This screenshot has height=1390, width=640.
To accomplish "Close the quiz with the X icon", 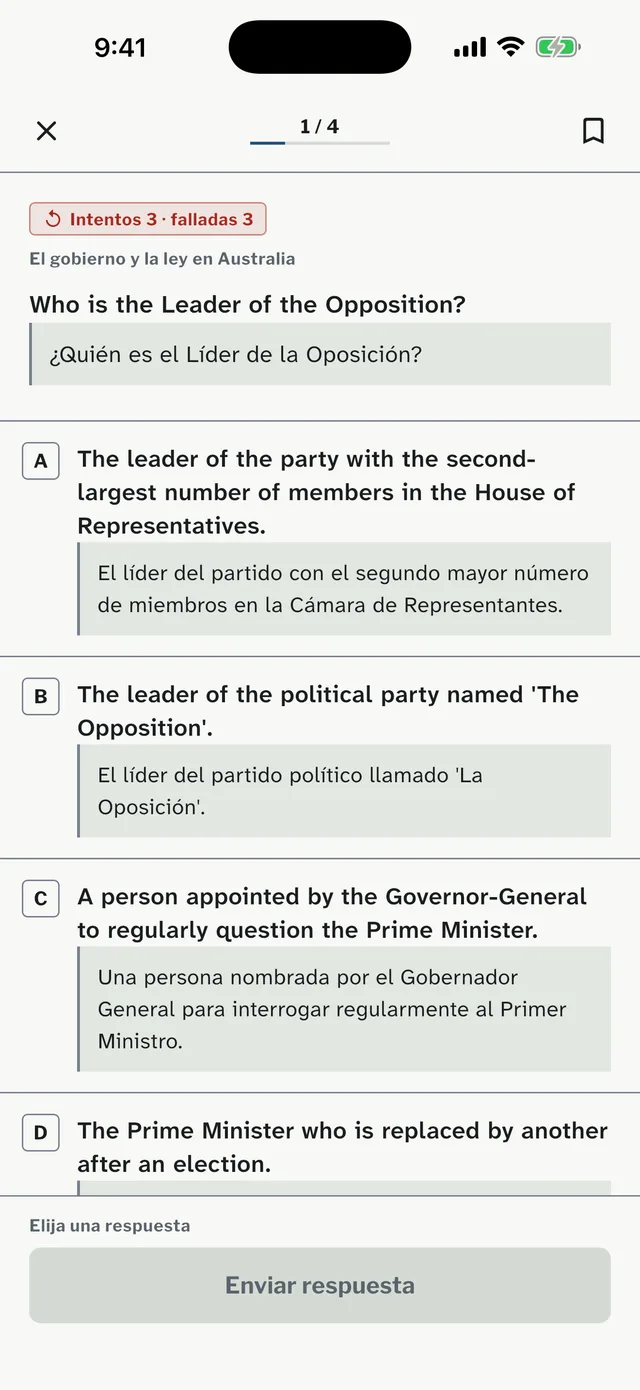I will point(46,131).
